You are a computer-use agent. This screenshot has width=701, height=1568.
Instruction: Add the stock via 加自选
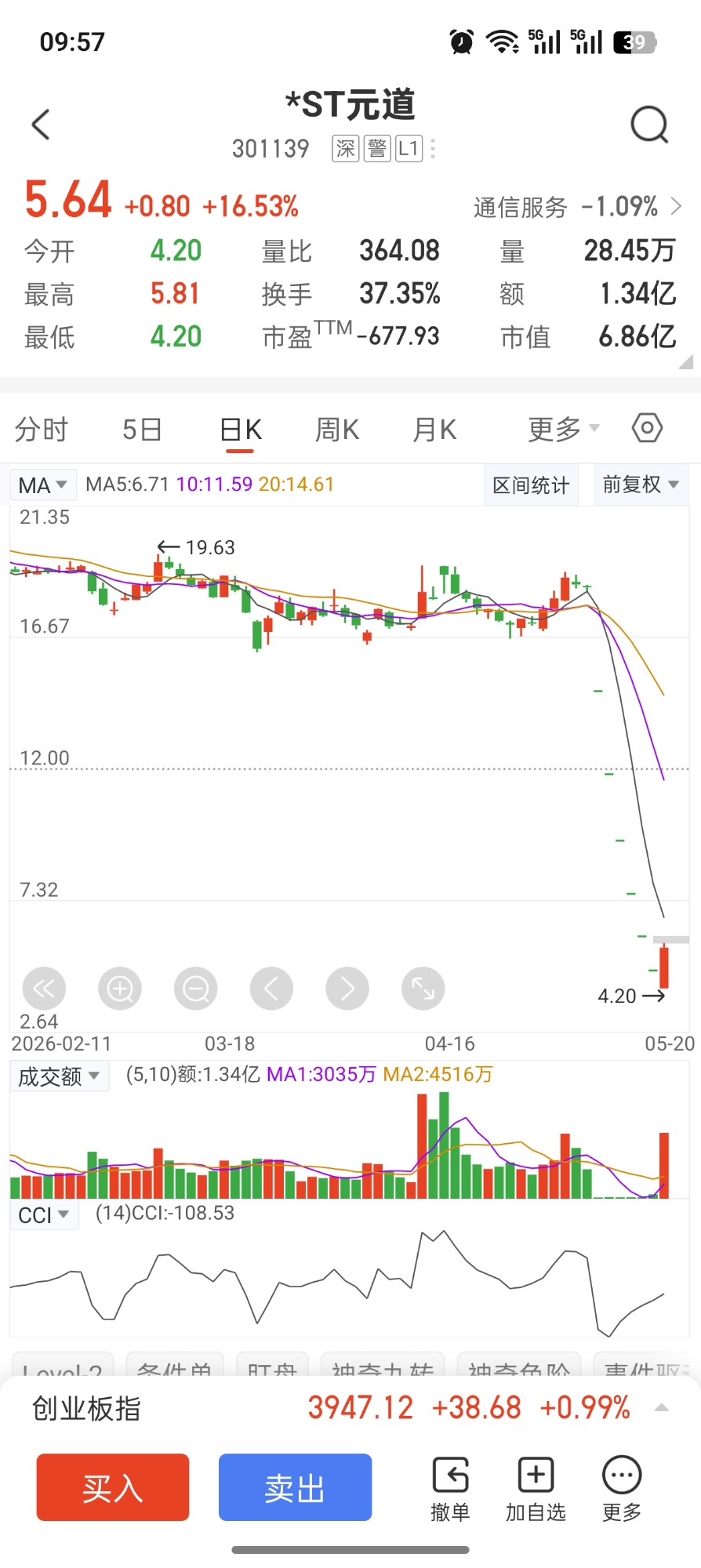536,1490
